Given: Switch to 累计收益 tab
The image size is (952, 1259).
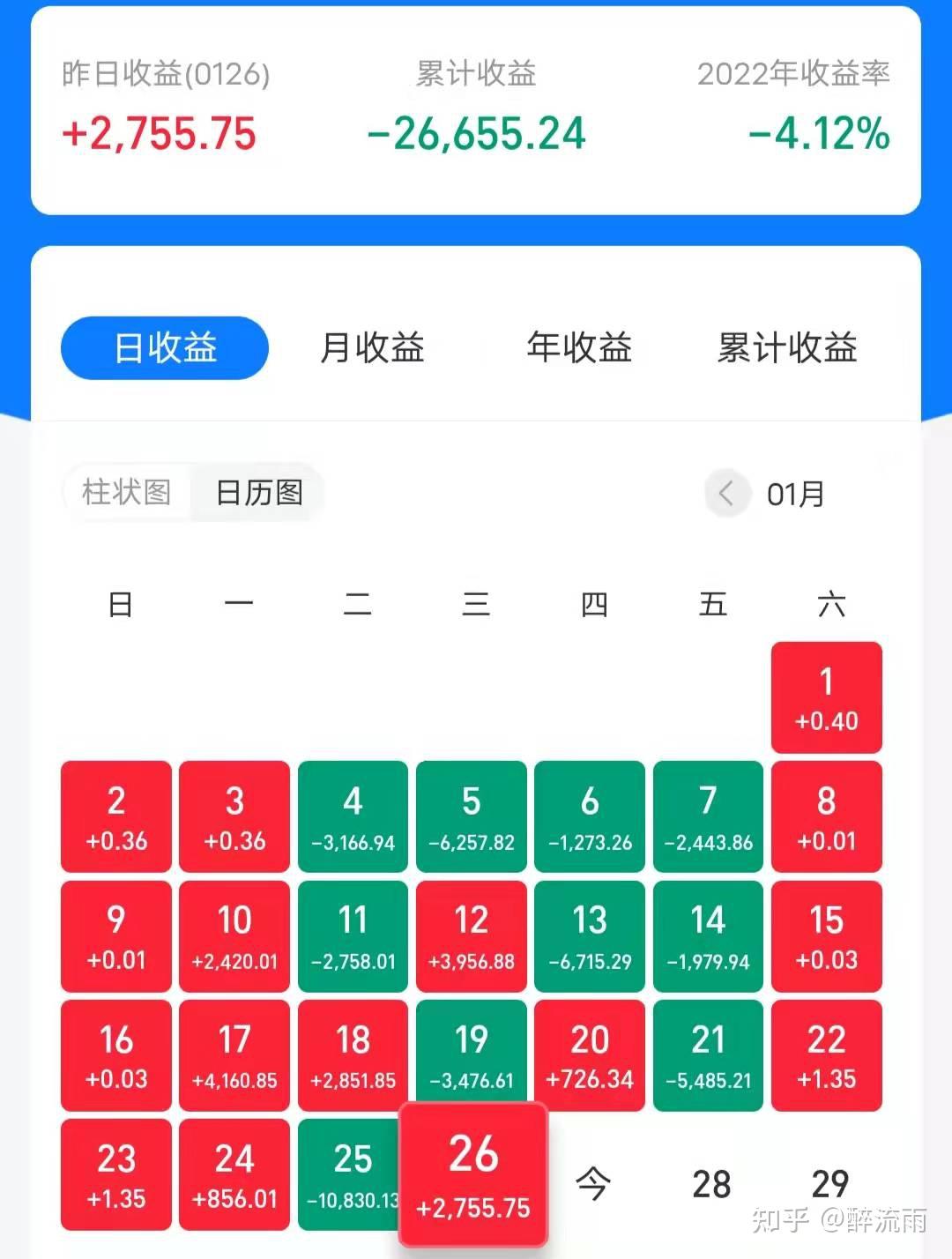Looking at the screenshot, I should pos(787,347).
